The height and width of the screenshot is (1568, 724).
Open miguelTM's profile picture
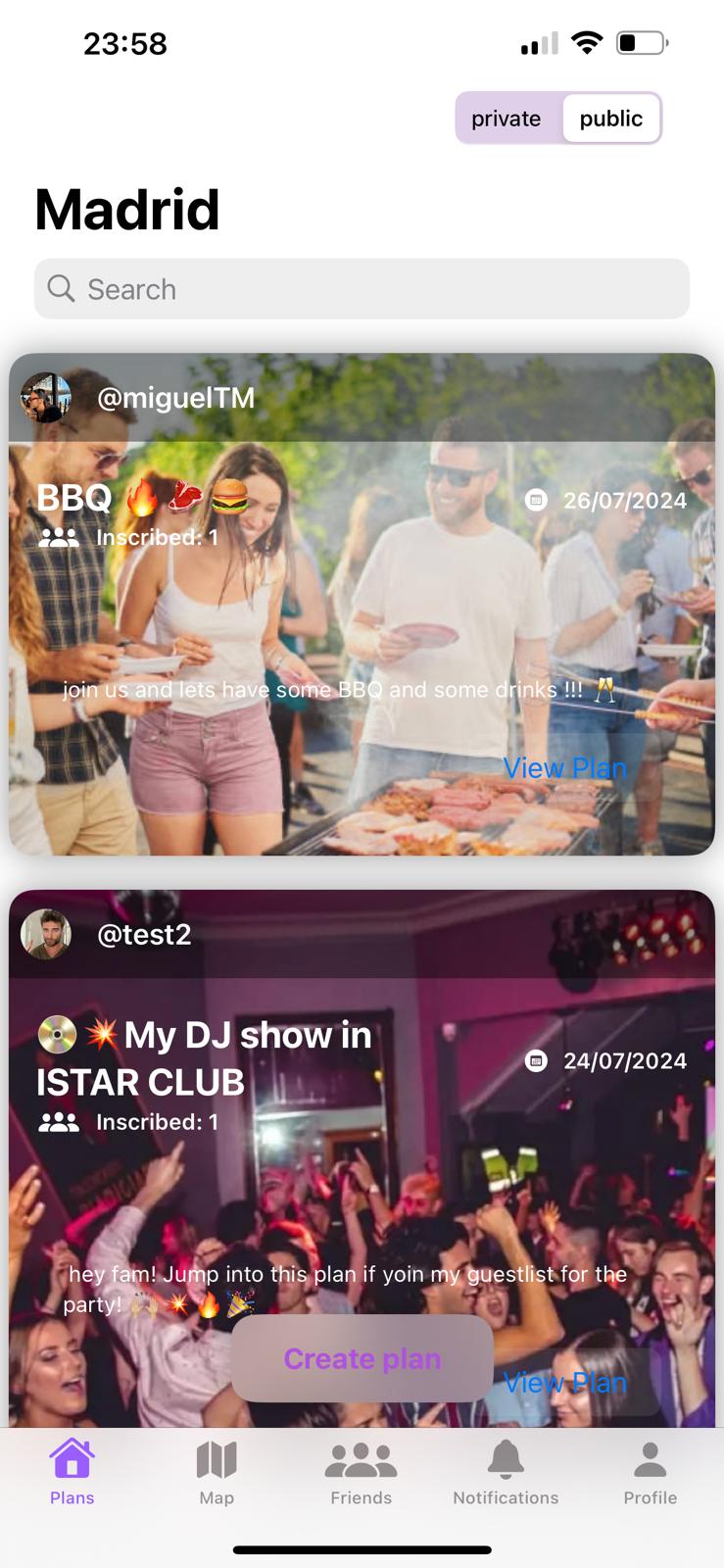click(x=46, y=398)
